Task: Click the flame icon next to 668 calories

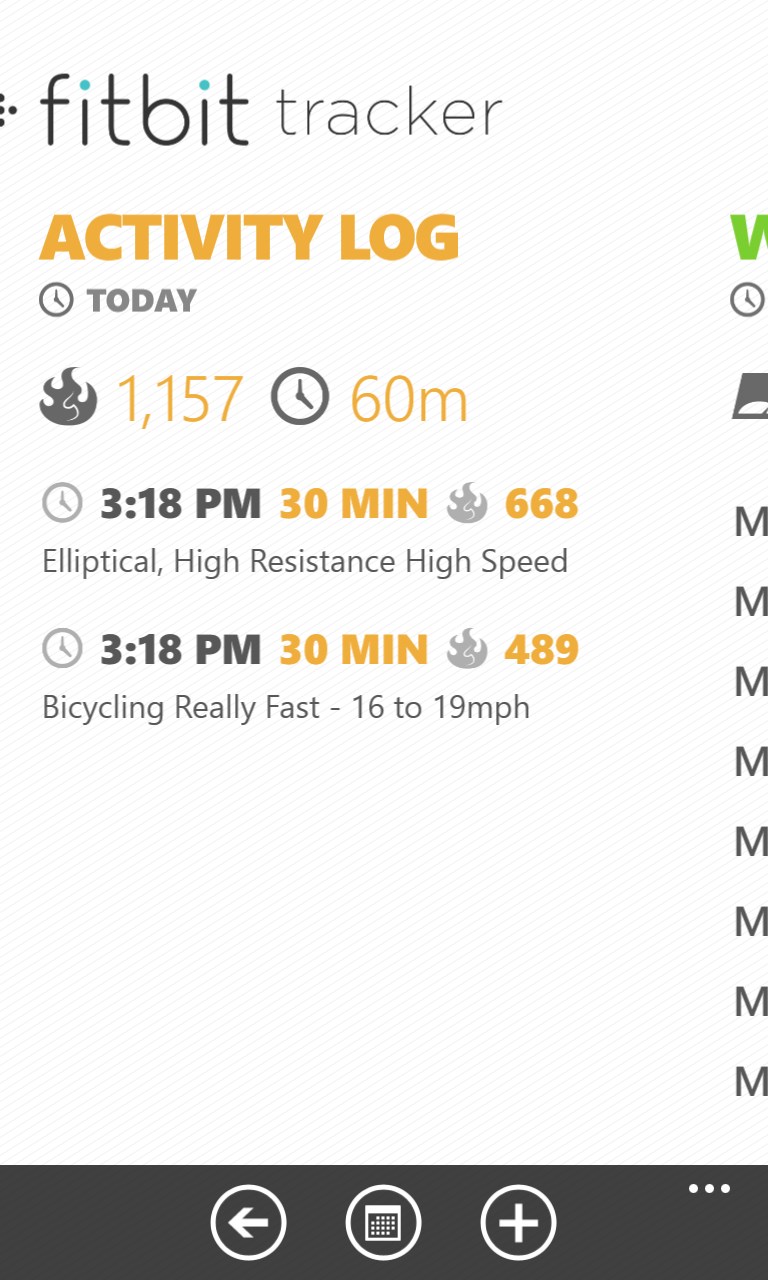Action: click(x=468, y=504)
